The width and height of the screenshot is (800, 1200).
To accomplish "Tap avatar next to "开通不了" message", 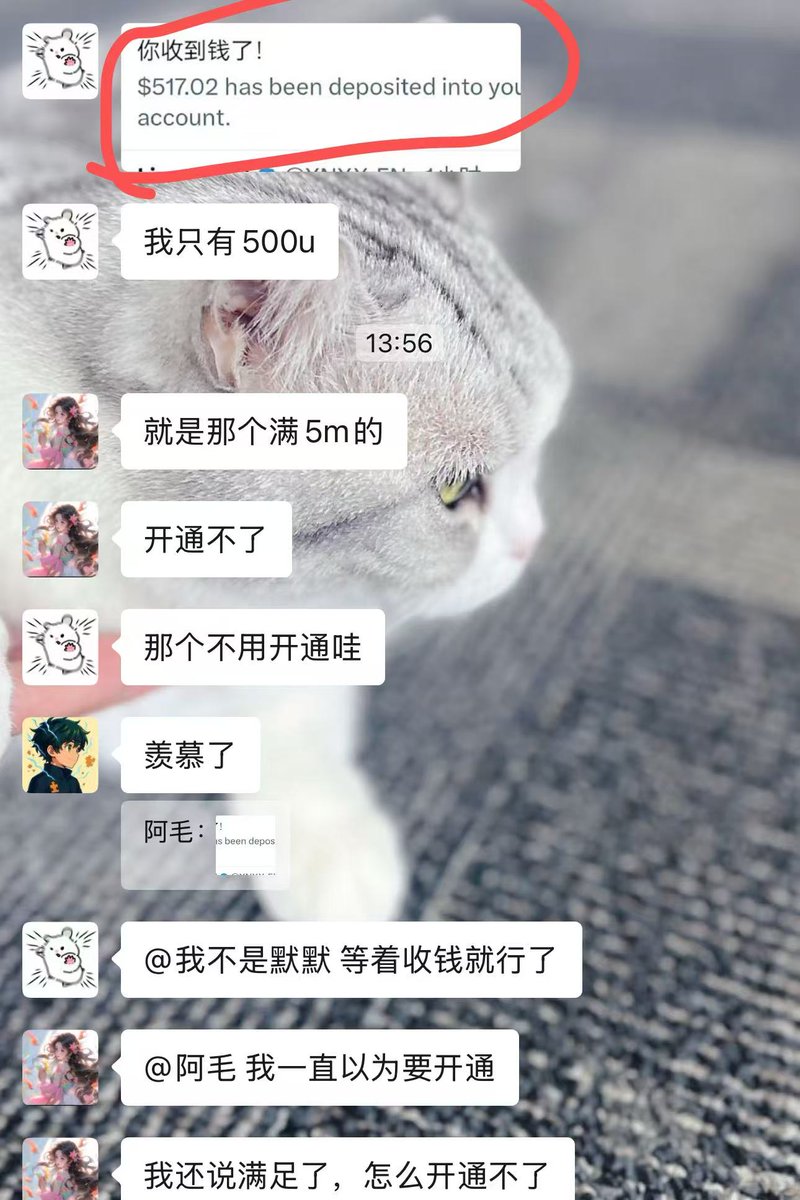I will [x=60, y=539].
